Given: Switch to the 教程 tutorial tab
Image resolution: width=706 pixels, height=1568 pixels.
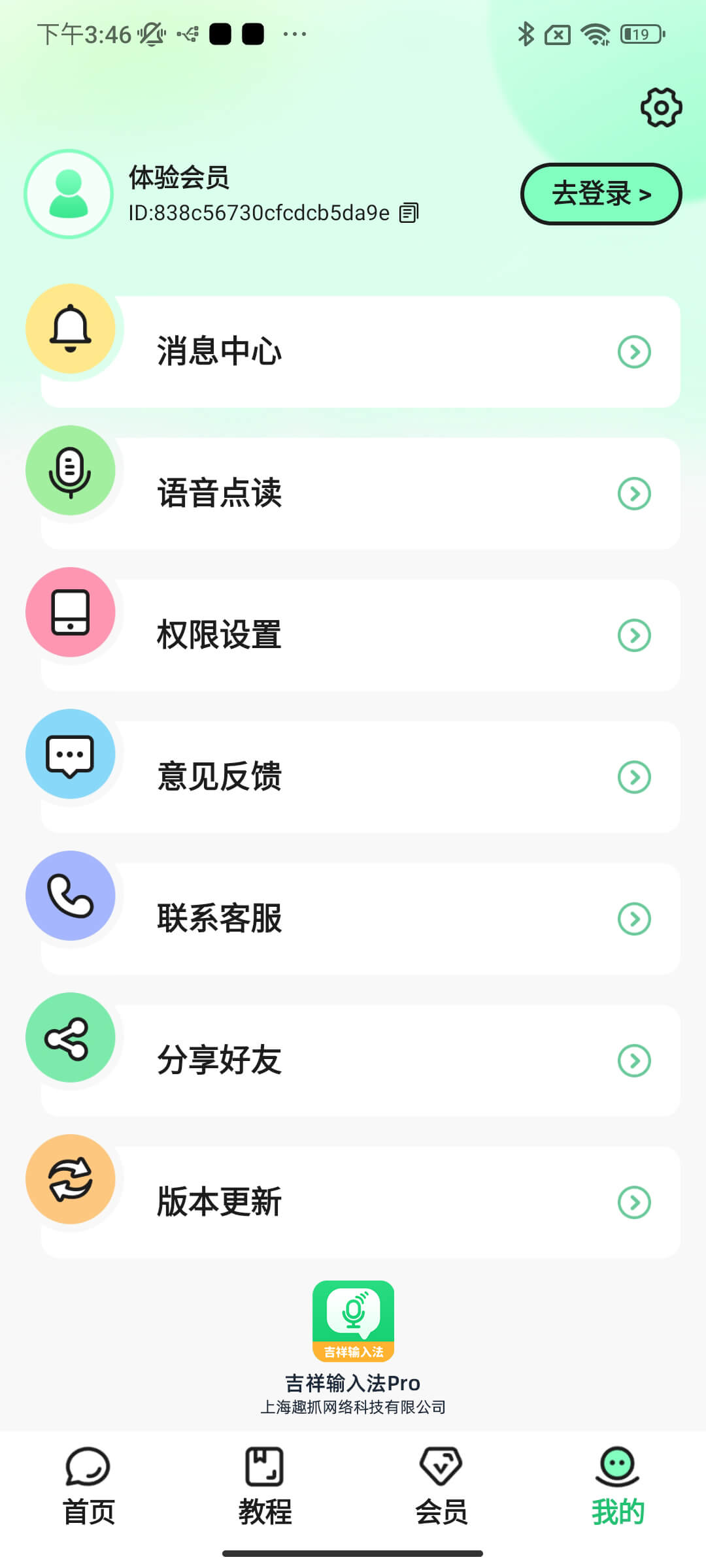Looking at the screenshot, I should pyautogui.click(x=265, y=1486).
